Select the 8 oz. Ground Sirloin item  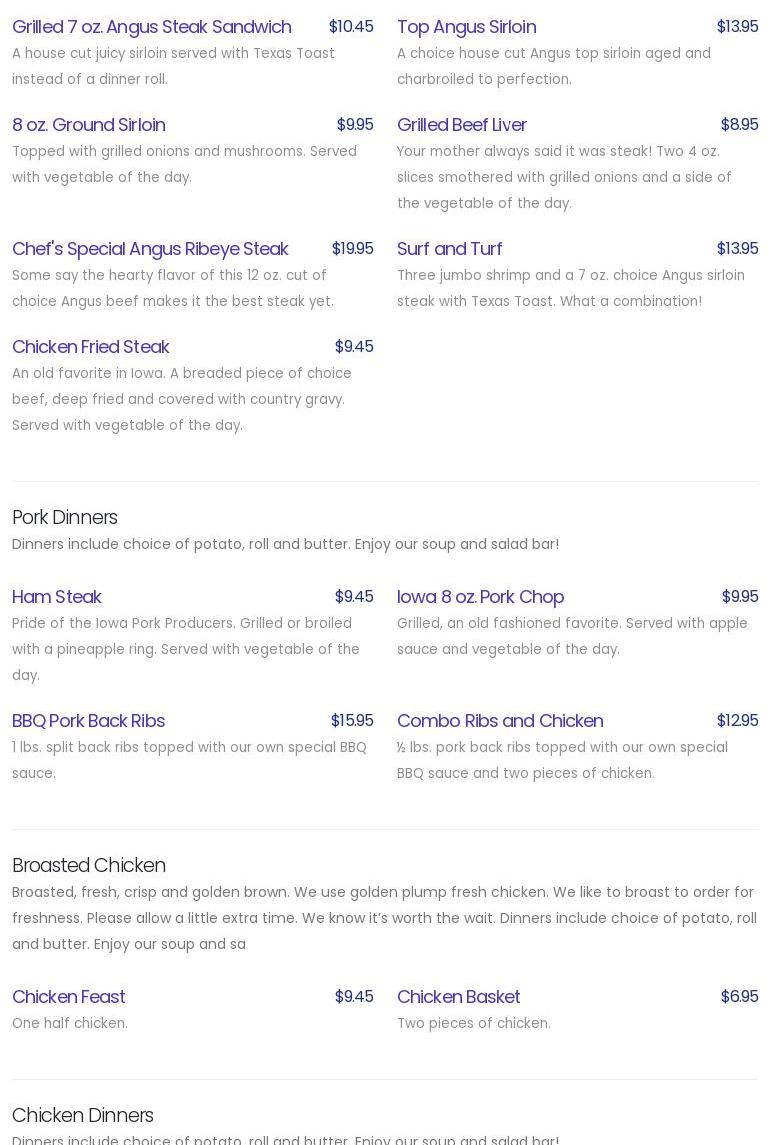tap(89, 125)
